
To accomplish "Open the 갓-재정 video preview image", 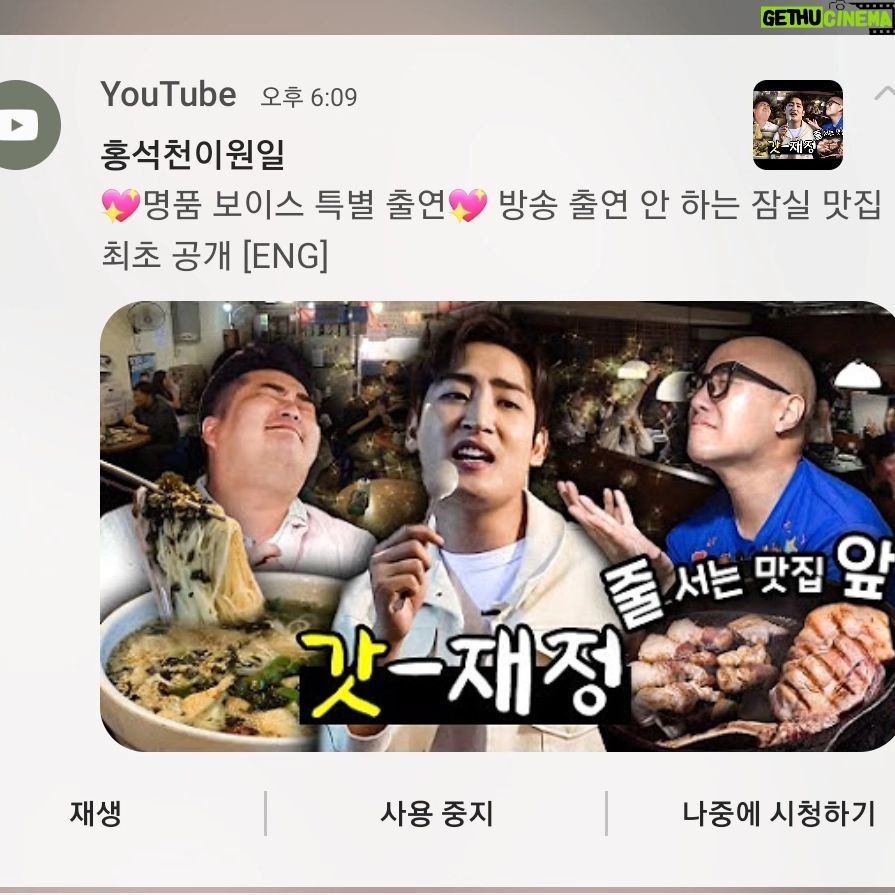I will [497, 526].
